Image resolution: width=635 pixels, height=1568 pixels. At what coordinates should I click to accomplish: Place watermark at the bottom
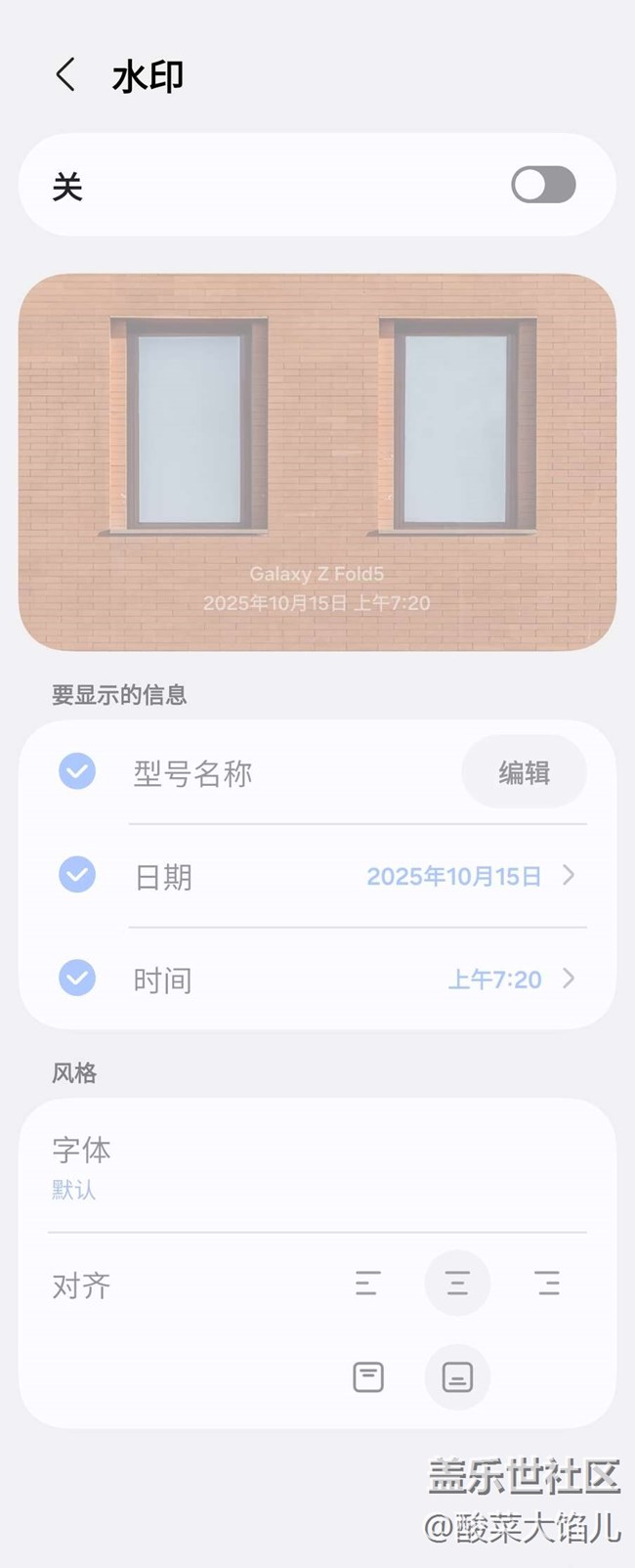457,1376
